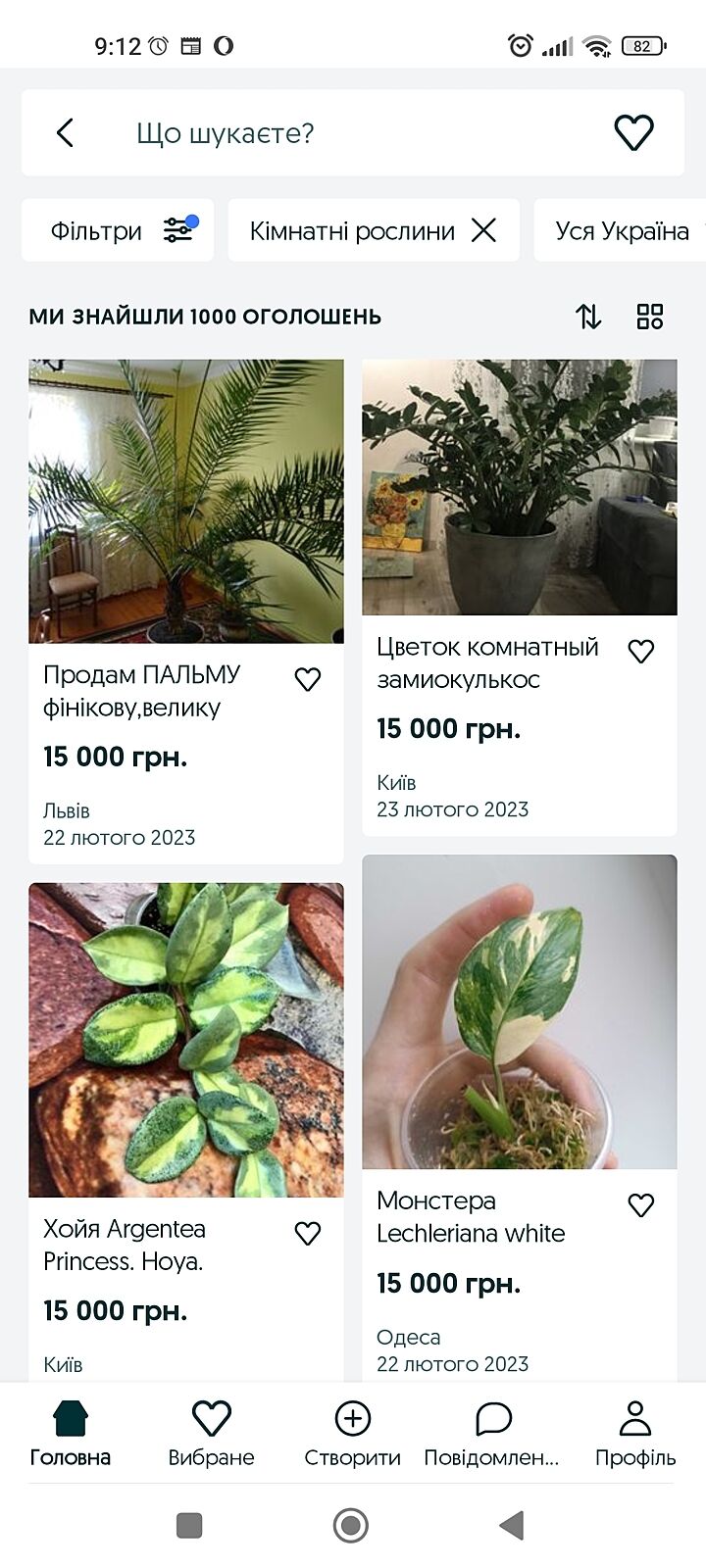Image resolution: width=706 pixels, height=1568 pixels.
Task: Go to the Профіль tab
Action: [635, 1434]
